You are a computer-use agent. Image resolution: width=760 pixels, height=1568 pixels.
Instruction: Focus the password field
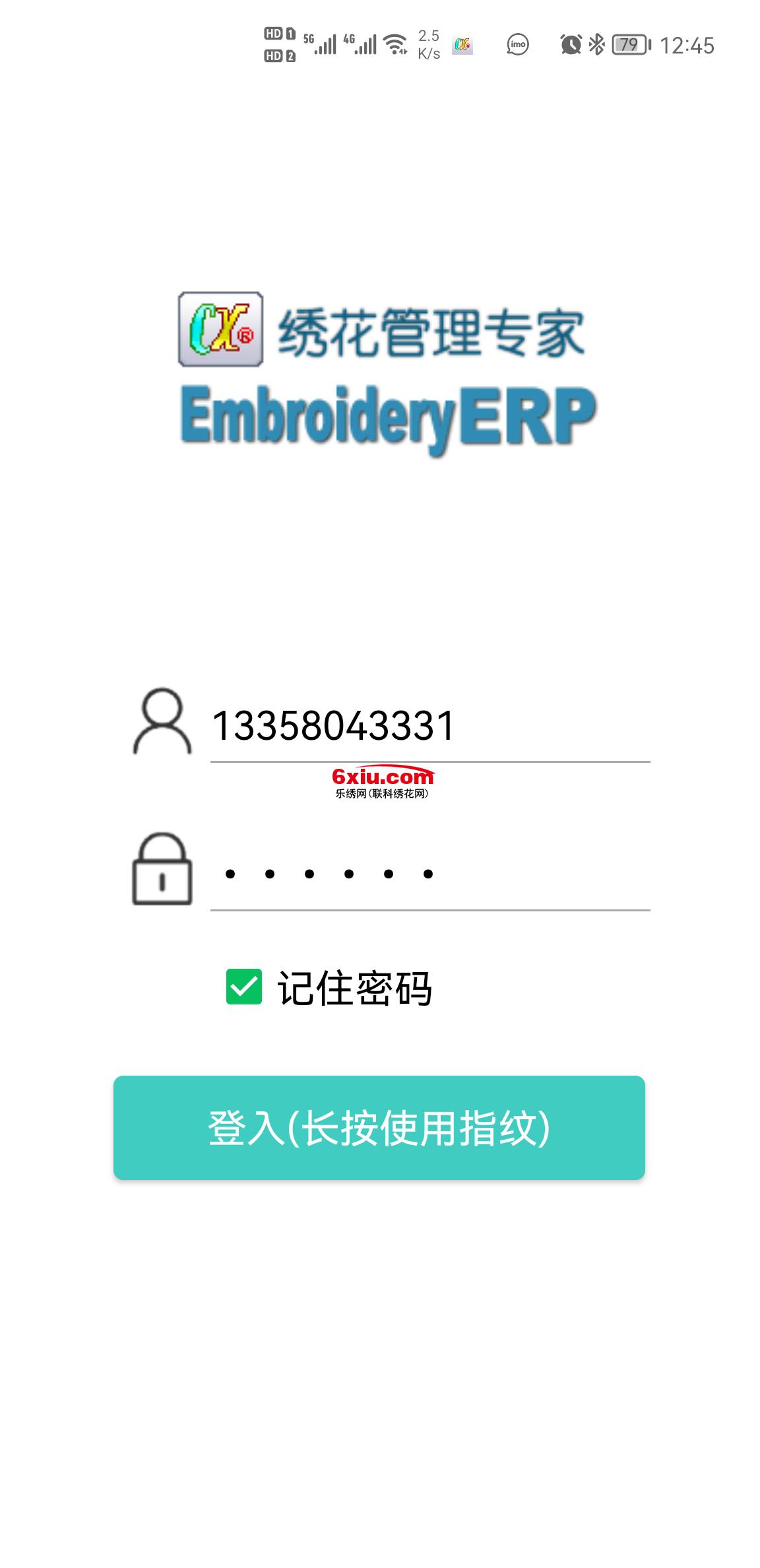click(429, 874)
